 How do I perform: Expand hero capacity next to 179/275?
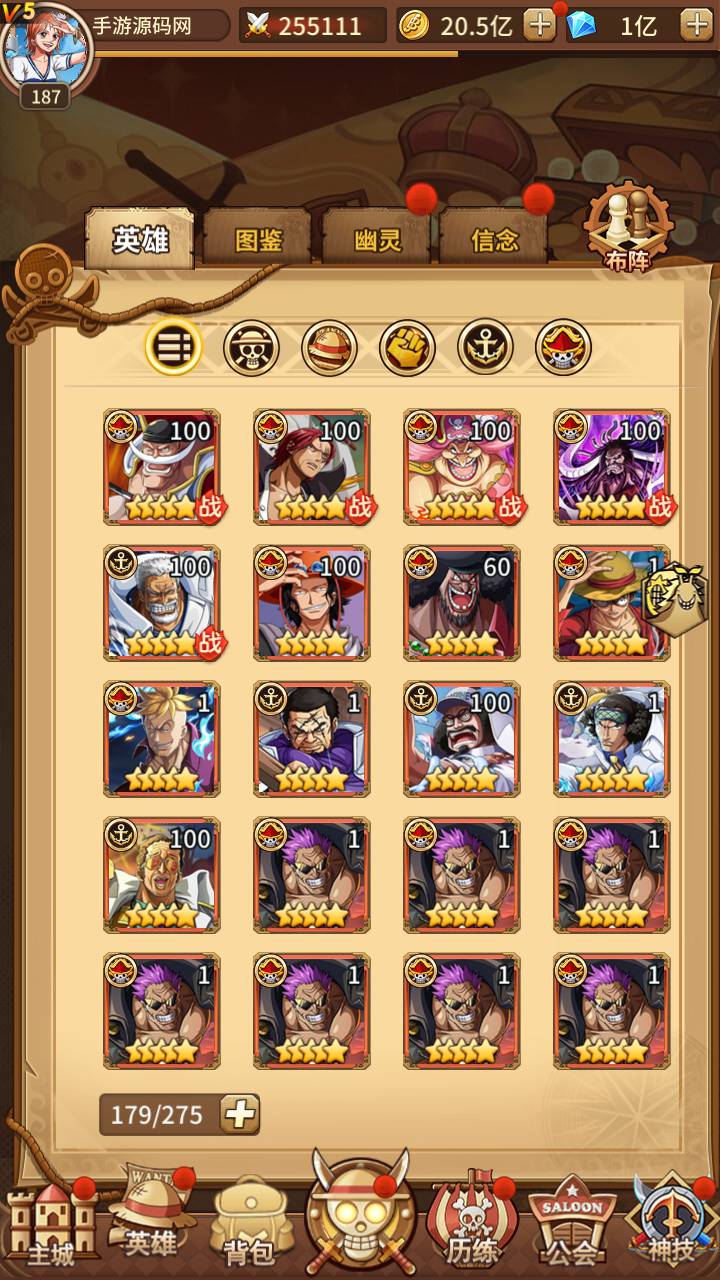tap(239, 1114)
